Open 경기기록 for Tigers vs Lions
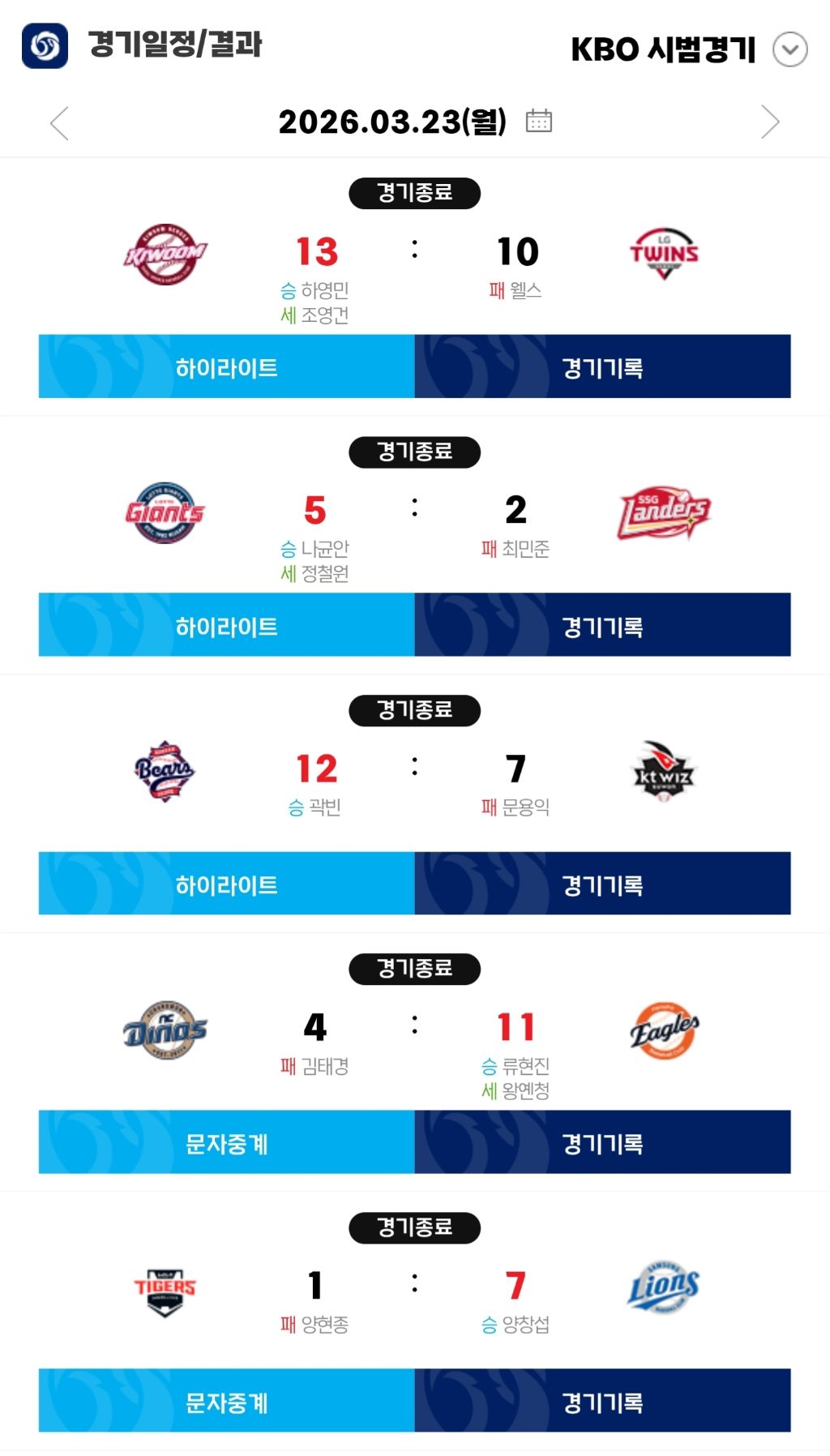Screen dimensions: 830x1456 (x=603, y=1400)
